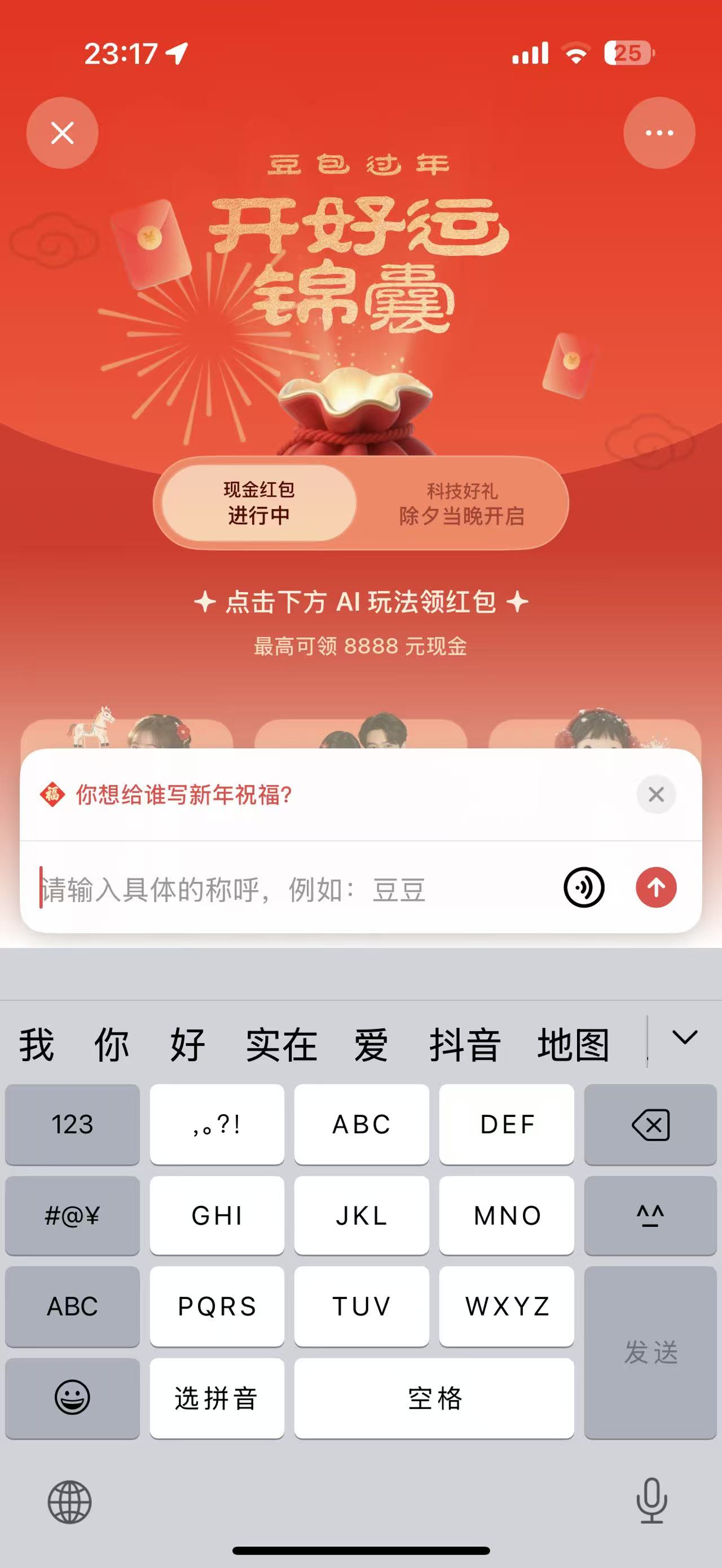This screenshot has height=1568, width=722.
Task: Tap the backspace key
Action: 650,1124
